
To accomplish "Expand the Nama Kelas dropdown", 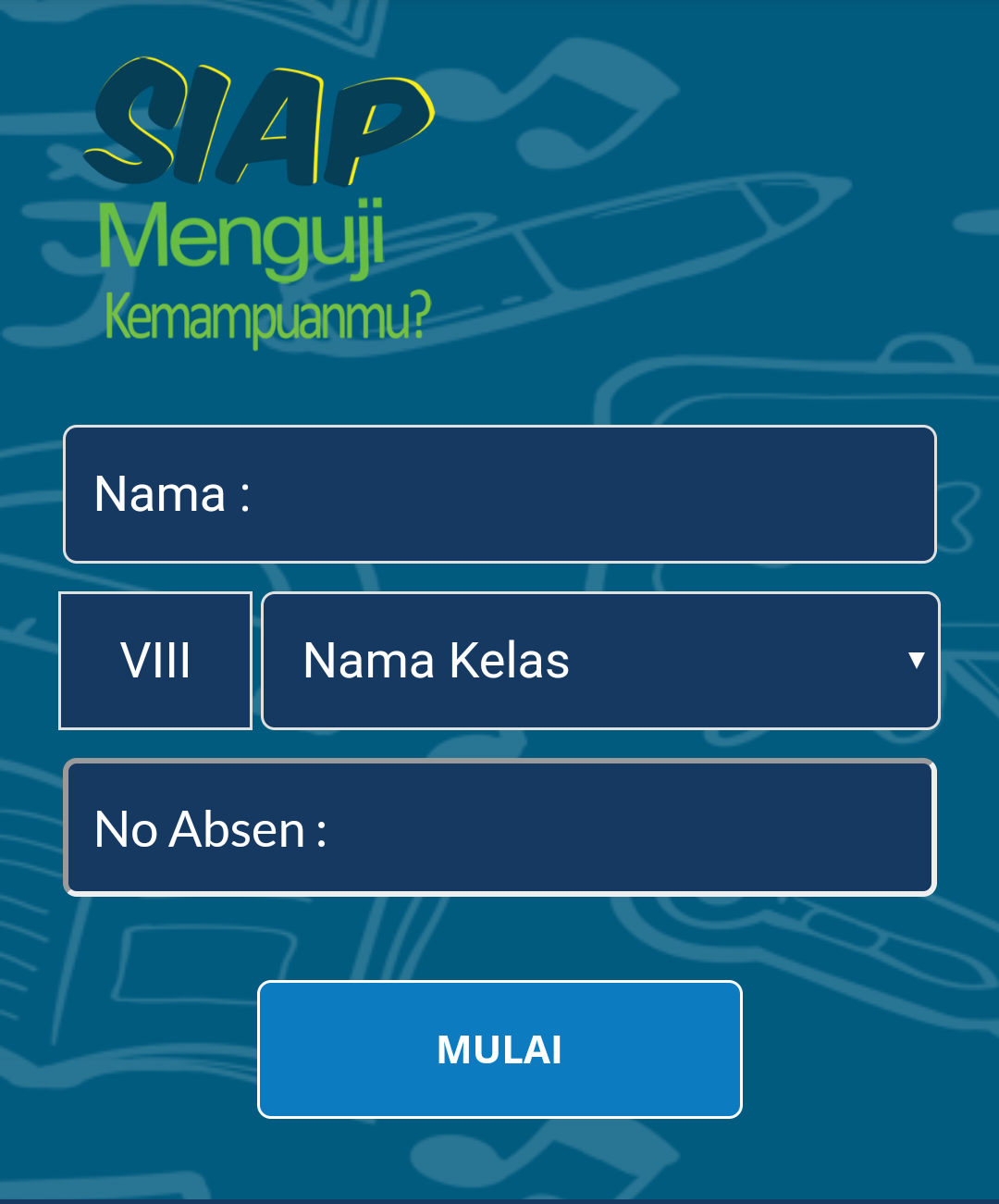I will tap(601, 661).
